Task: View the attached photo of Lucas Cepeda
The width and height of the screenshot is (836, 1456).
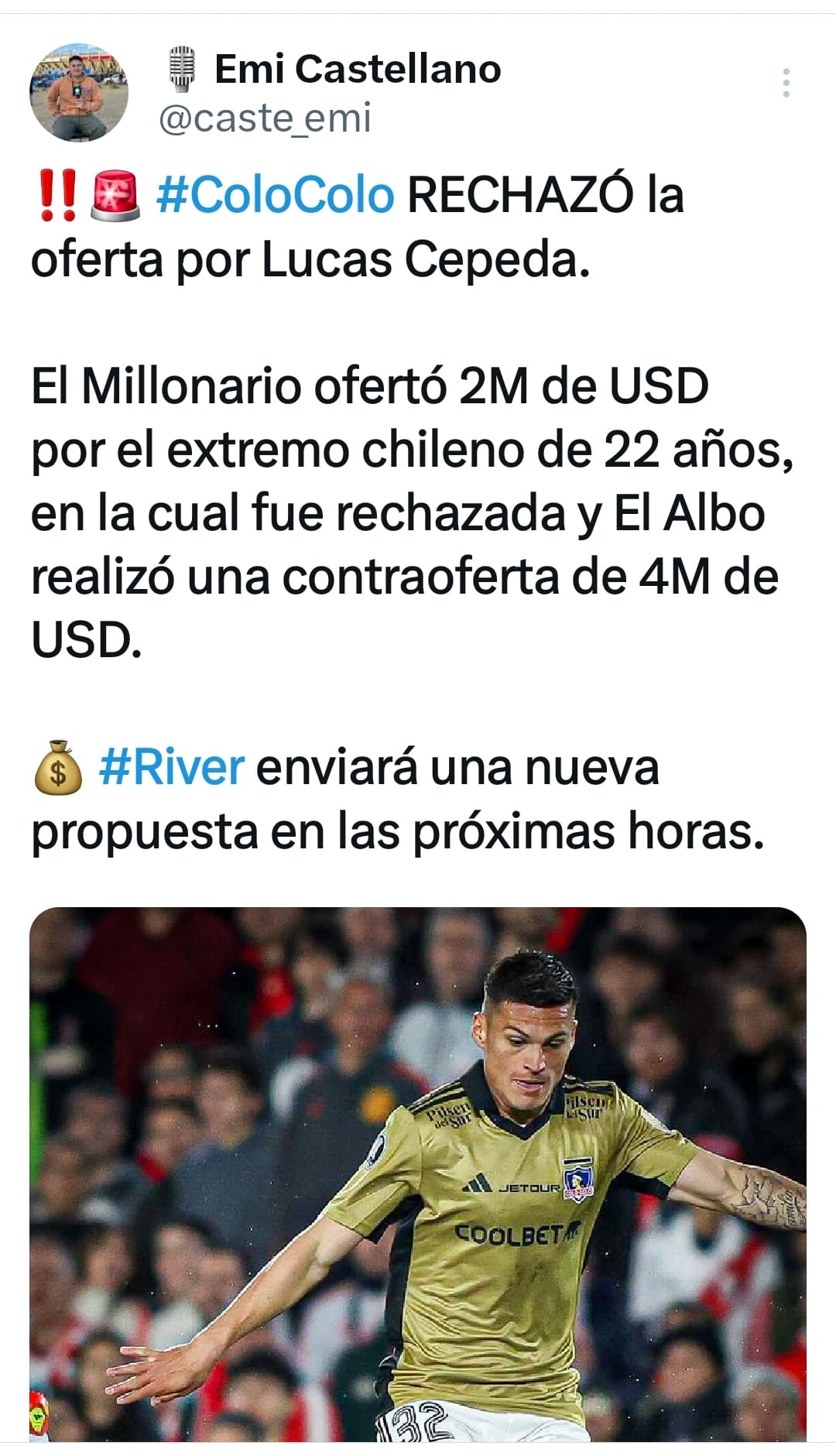Action: pyautogui.click(x=418, y=1174)
